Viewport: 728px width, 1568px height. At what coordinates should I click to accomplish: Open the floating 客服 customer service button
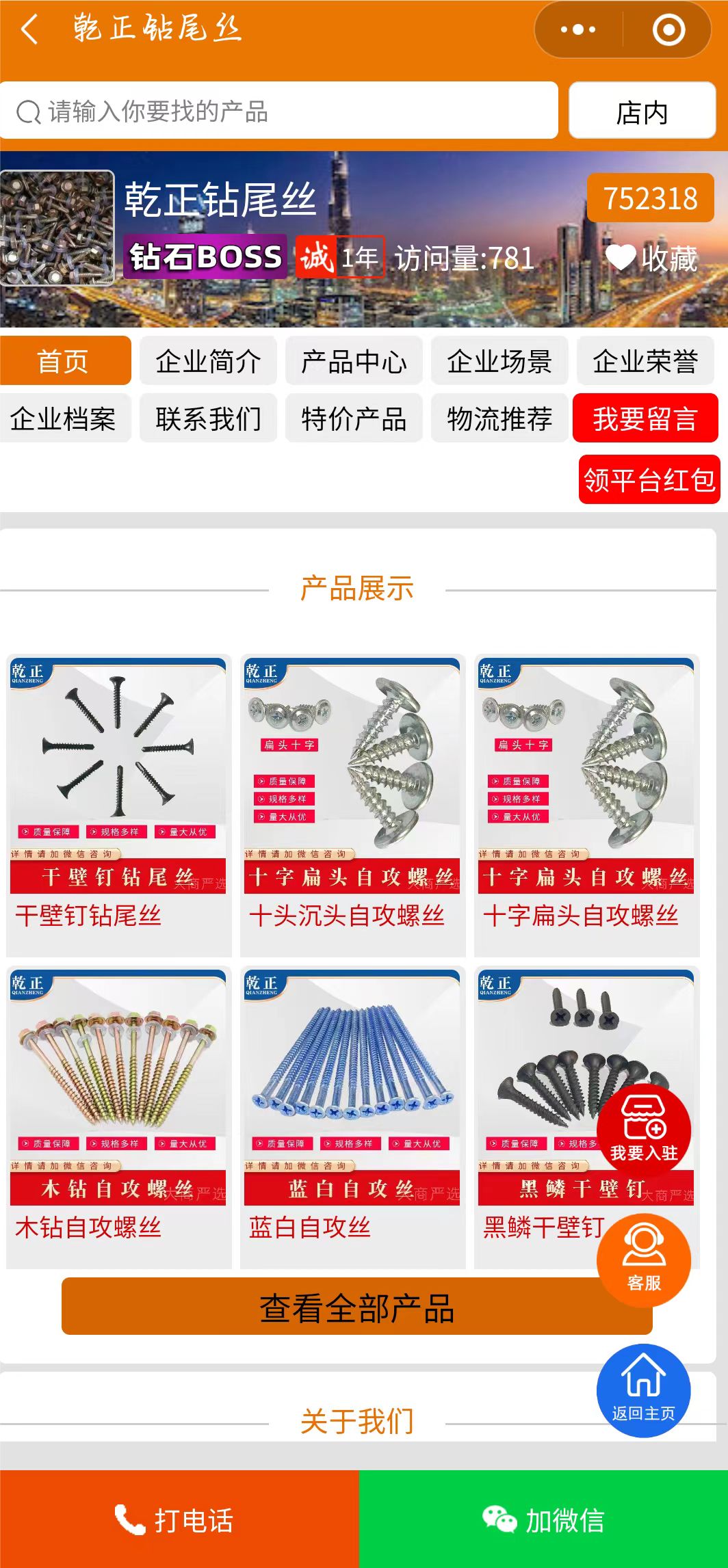pyautogui.click(x=643, y=1260)
